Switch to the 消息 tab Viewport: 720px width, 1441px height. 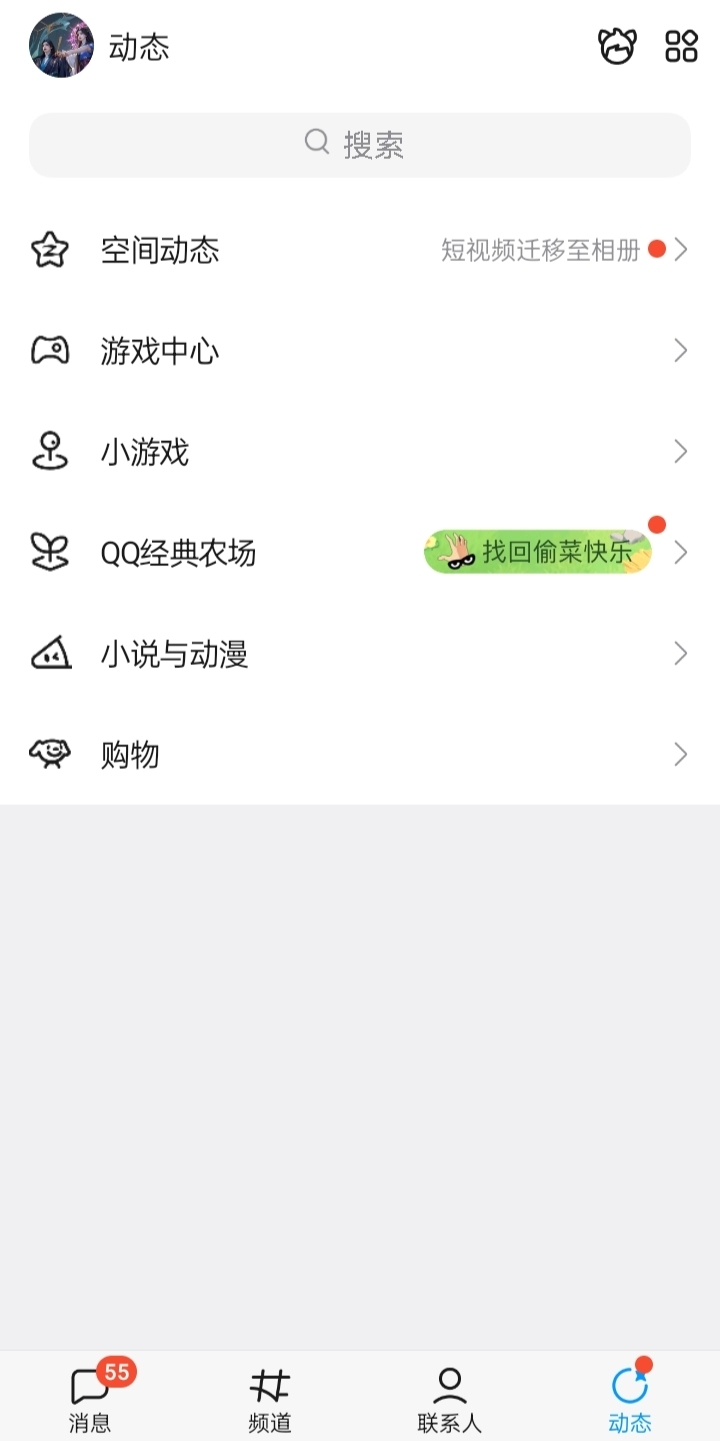90,1398
